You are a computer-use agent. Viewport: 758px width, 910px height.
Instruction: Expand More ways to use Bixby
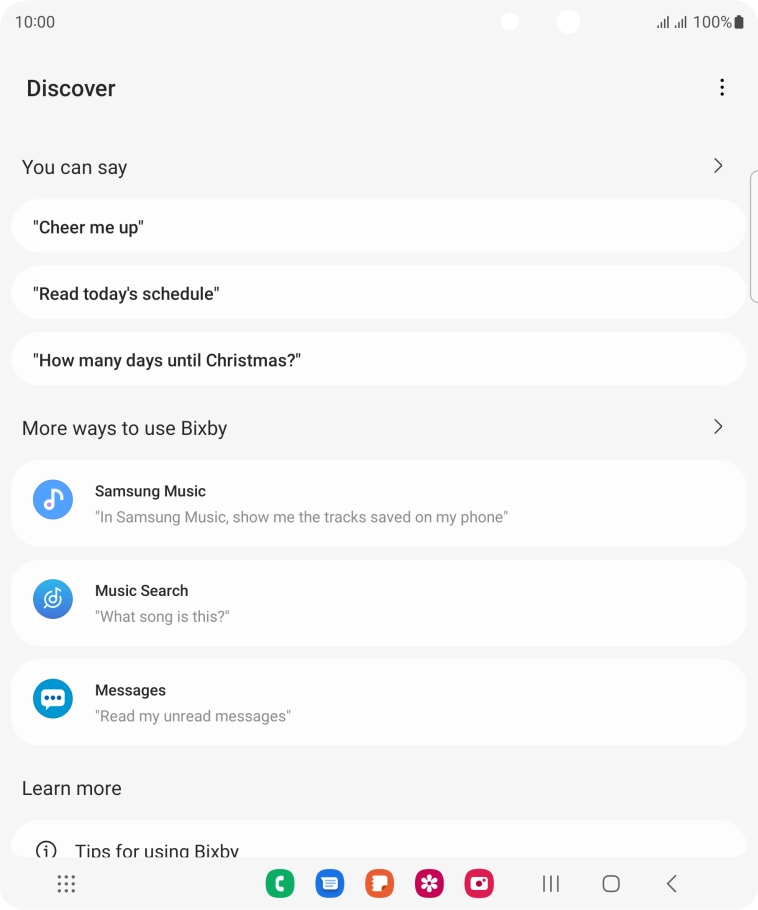coord(718,426)
